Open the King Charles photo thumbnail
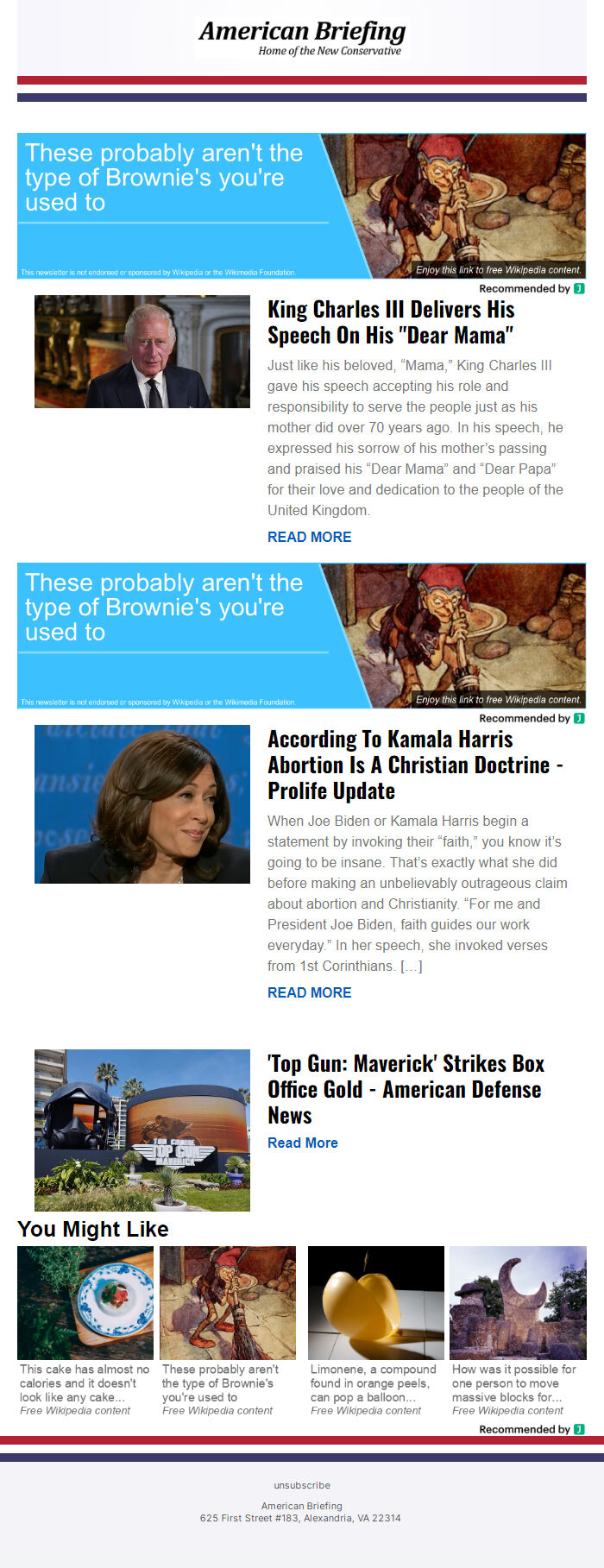Image resolution: width=604 pixels, height=1568 pixels. pyautogui.click(x=142, y=351)
